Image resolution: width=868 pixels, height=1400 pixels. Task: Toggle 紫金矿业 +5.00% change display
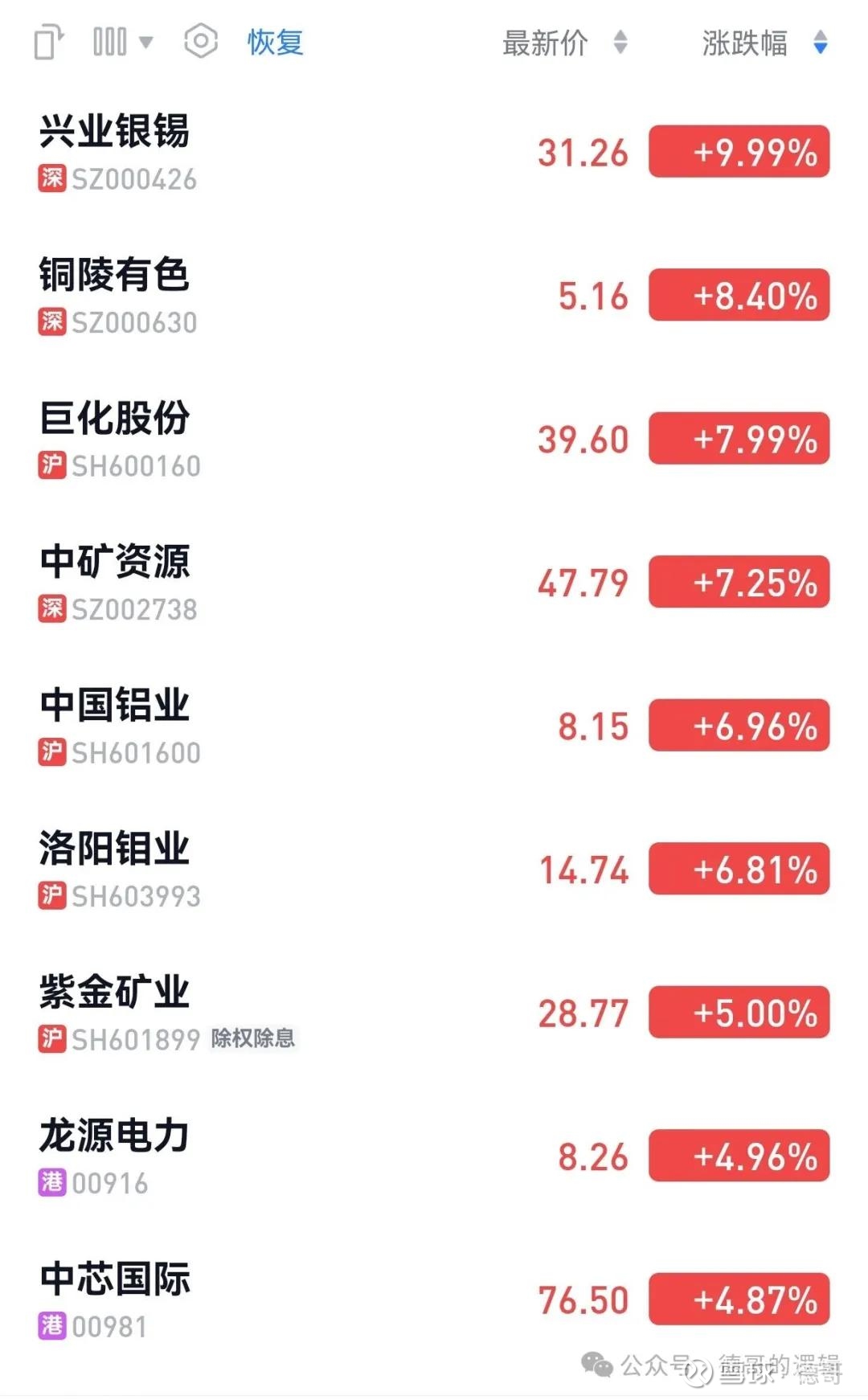pos(739,1013)
